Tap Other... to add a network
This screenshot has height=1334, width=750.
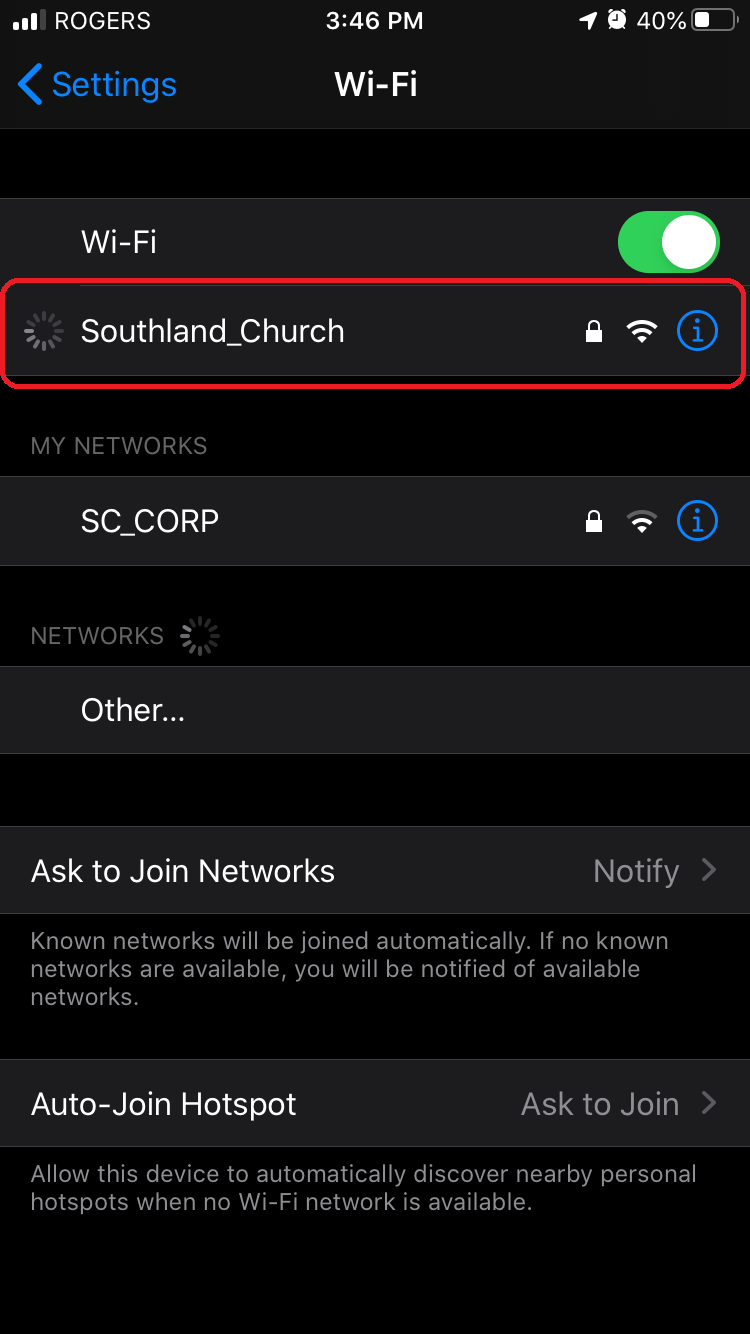point(133,710)
